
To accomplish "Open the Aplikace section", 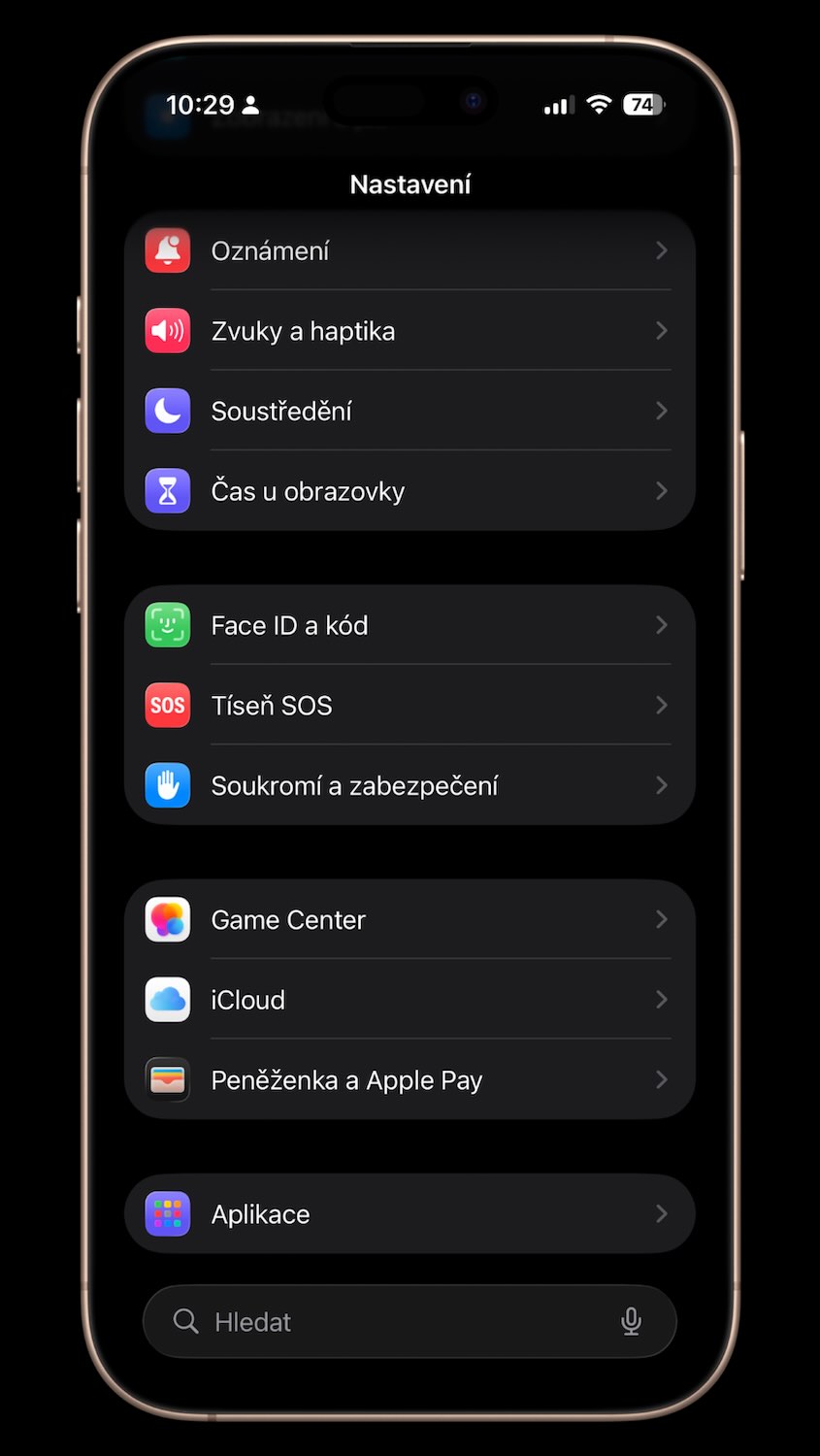I will (409, 1214).
